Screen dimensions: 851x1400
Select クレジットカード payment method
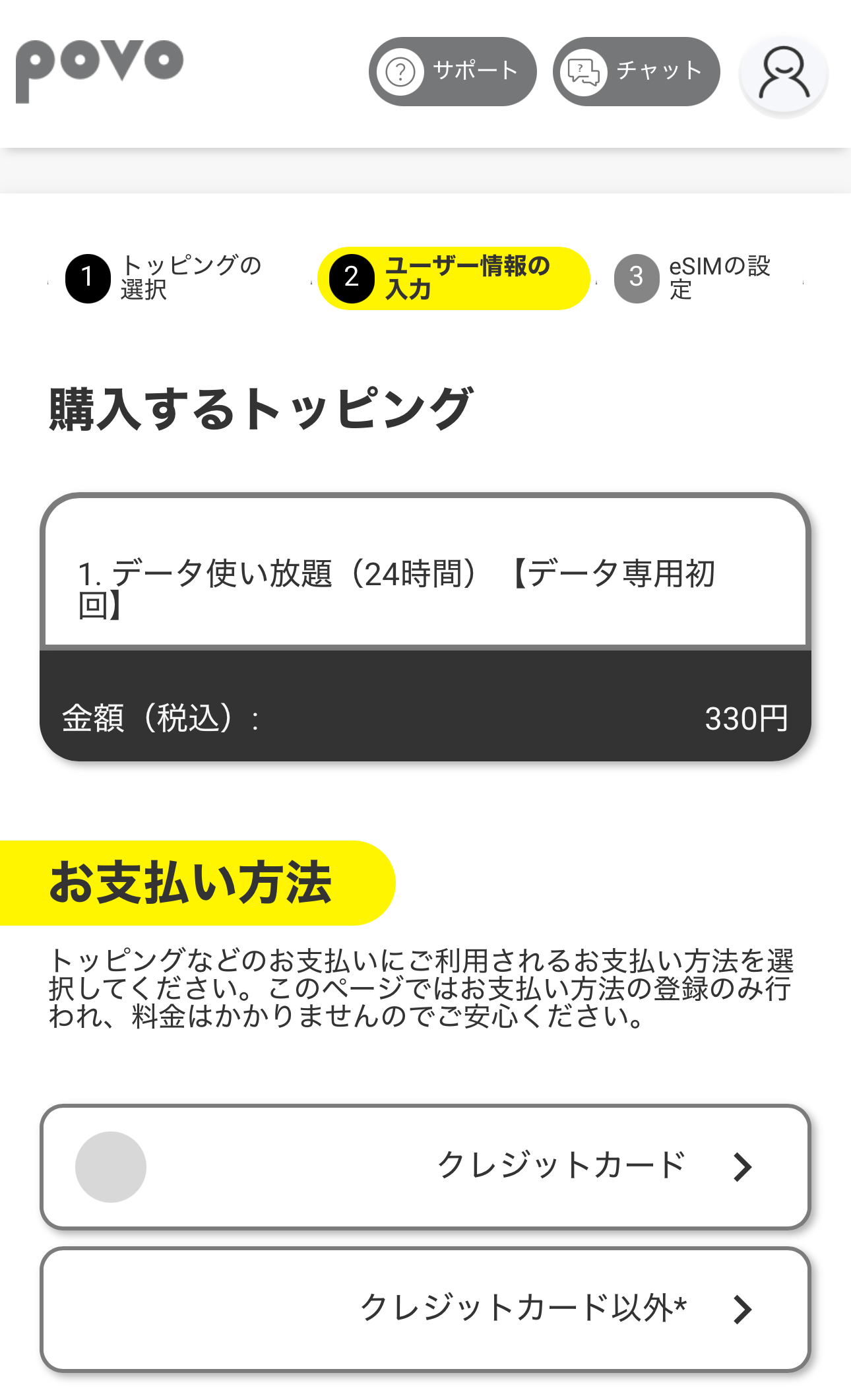point(425,1166)
